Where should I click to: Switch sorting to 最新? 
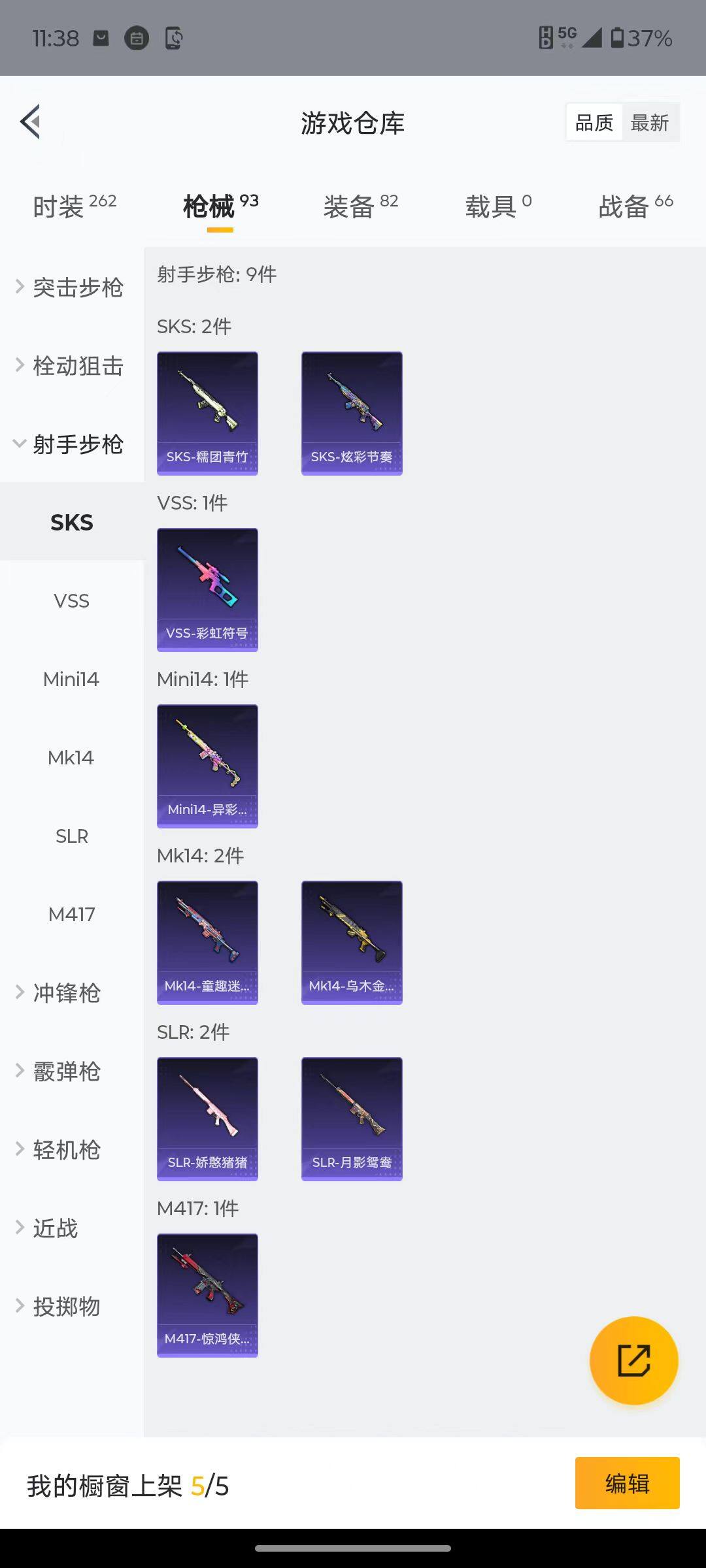pos(650,122)
